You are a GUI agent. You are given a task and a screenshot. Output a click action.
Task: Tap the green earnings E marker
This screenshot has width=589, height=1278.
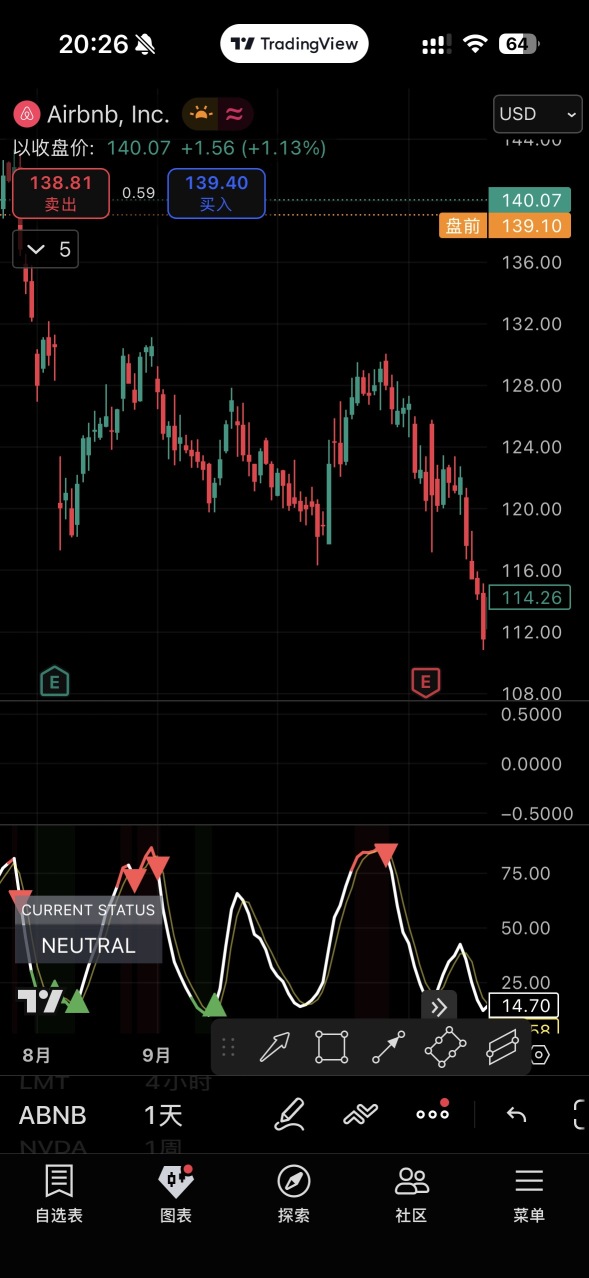pyautogui.click(x=54, y=682)
